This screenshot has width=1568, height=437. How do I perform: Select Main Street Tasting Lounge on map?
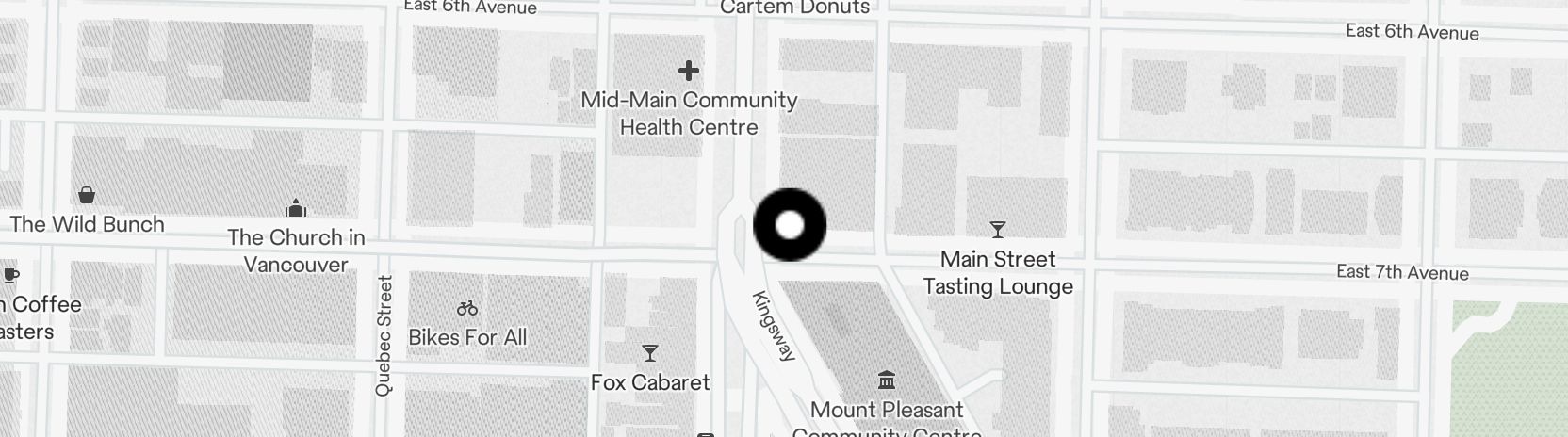(997, 230)
